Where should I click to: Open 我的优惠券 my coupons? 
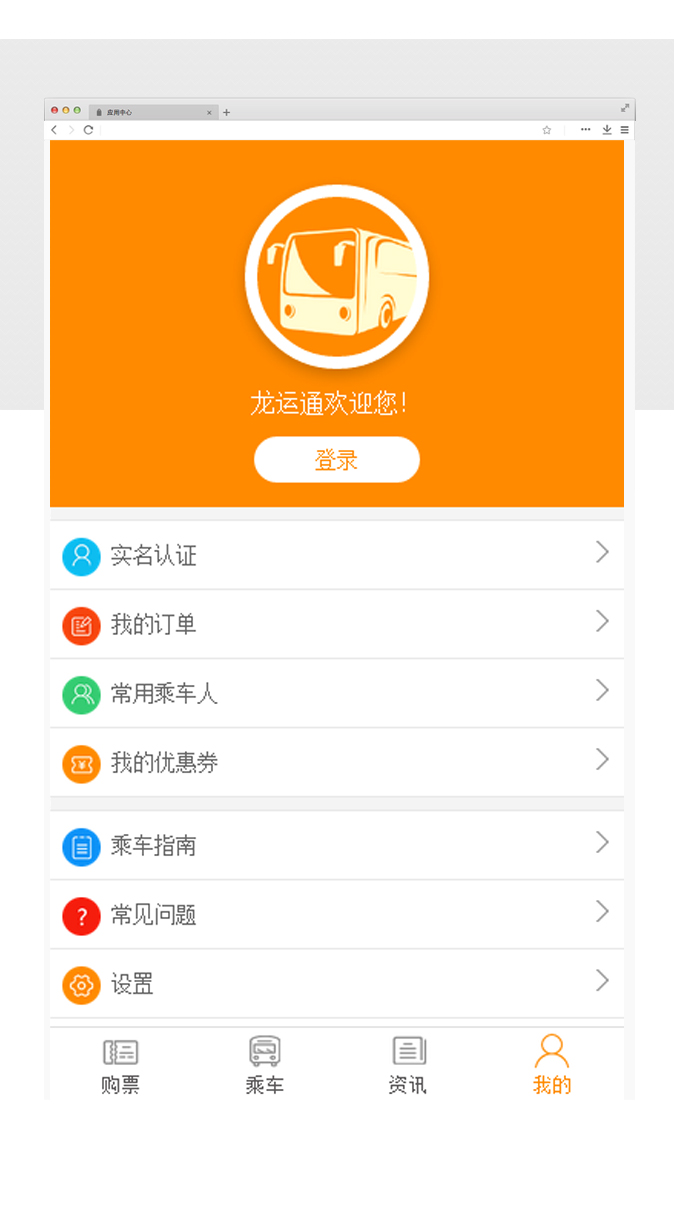tap(337, 762)
